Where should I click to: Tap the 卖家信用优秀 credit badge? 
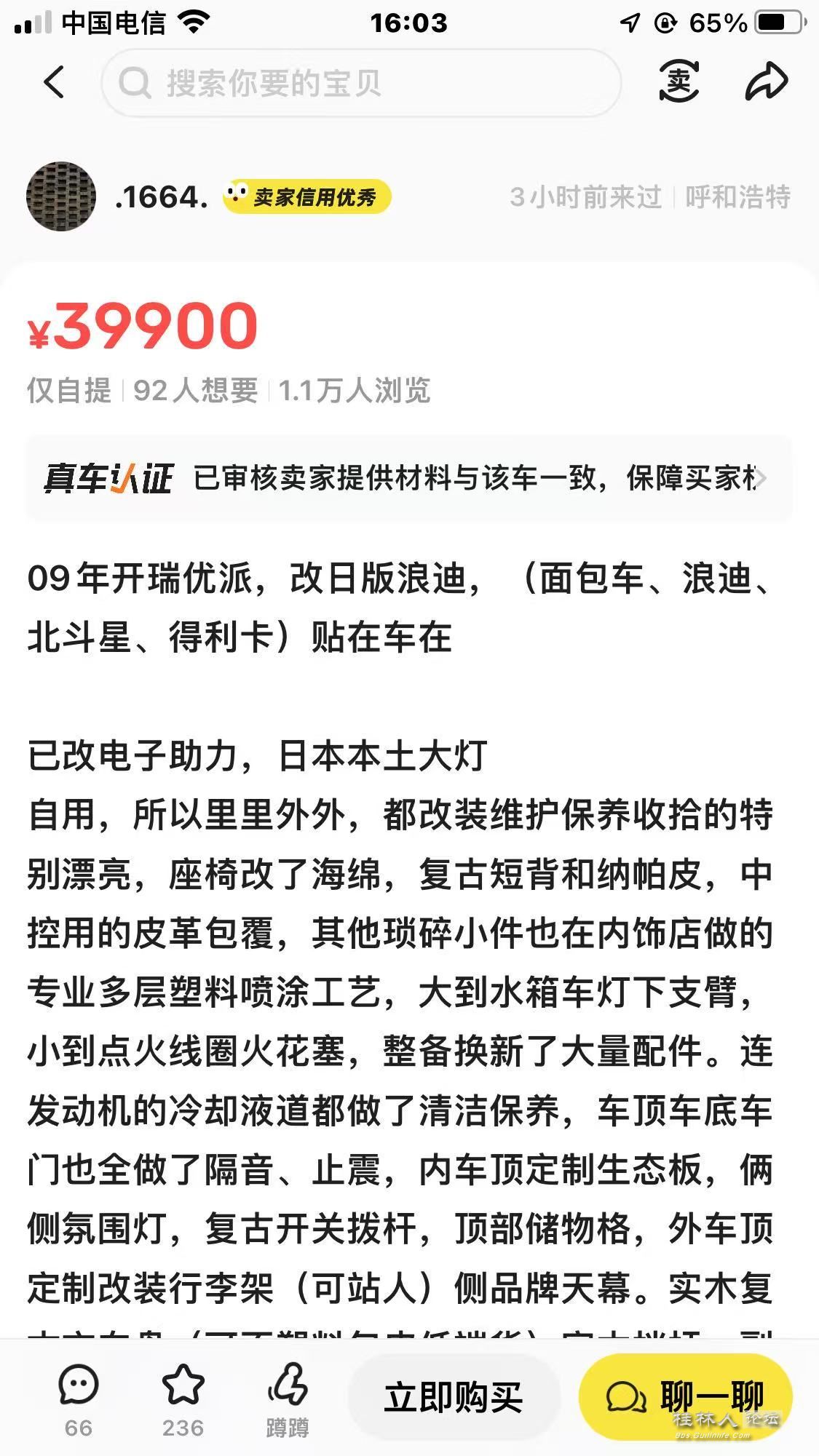click(x=307, y=196)
